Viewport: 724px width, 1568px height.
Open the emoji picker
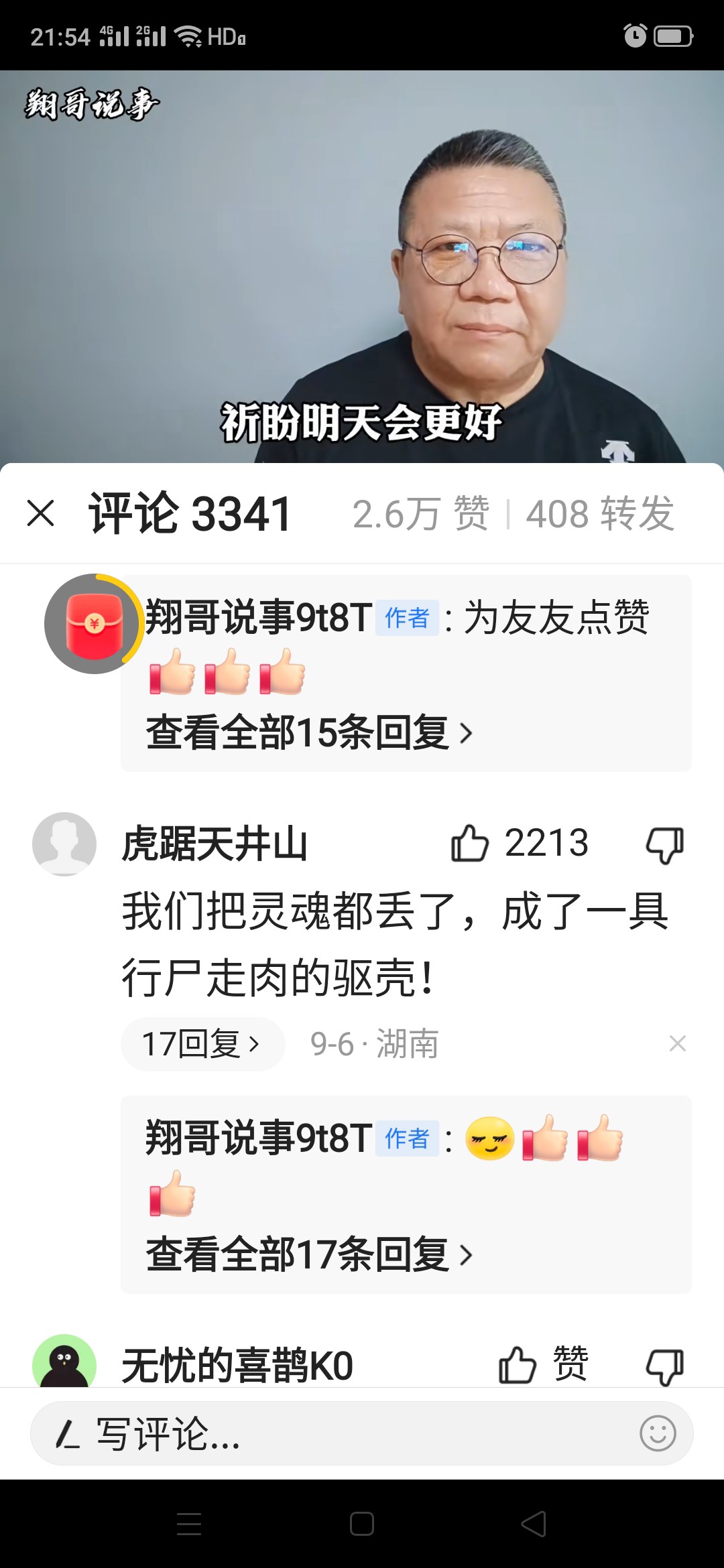(x=658, y=1433)
